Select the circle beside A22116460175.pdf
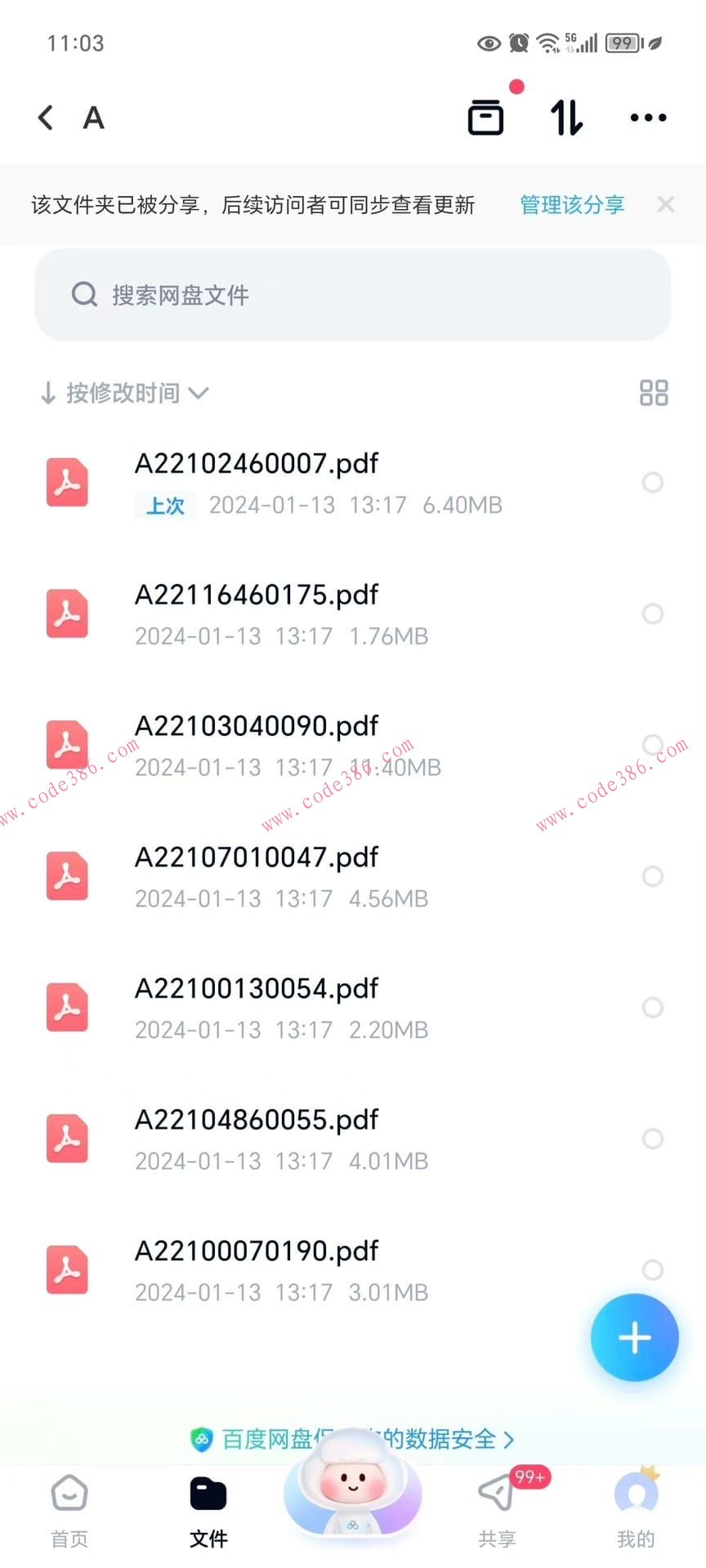Viewport: 706px width, 1568px height. (652, 614)
